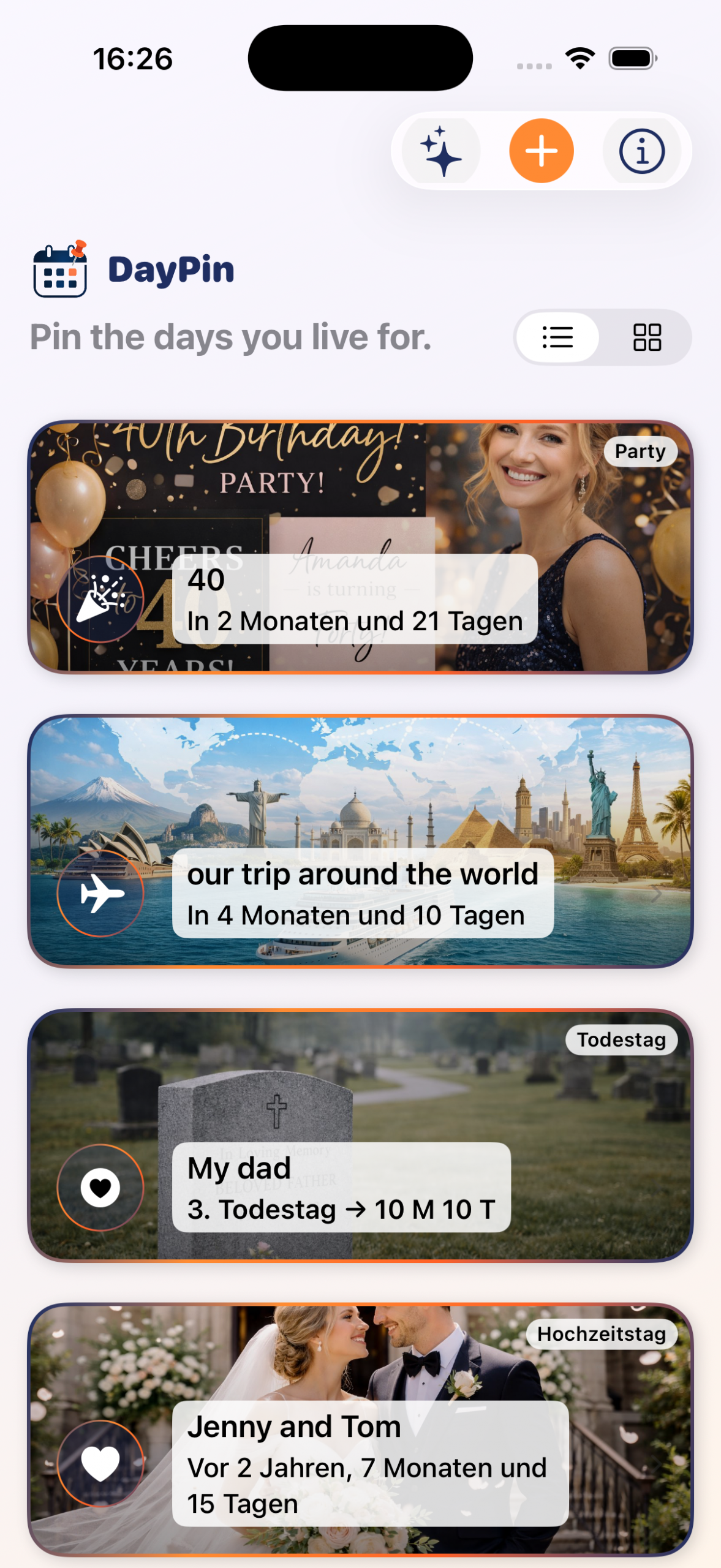Open the info button

(x=641, y=151)
